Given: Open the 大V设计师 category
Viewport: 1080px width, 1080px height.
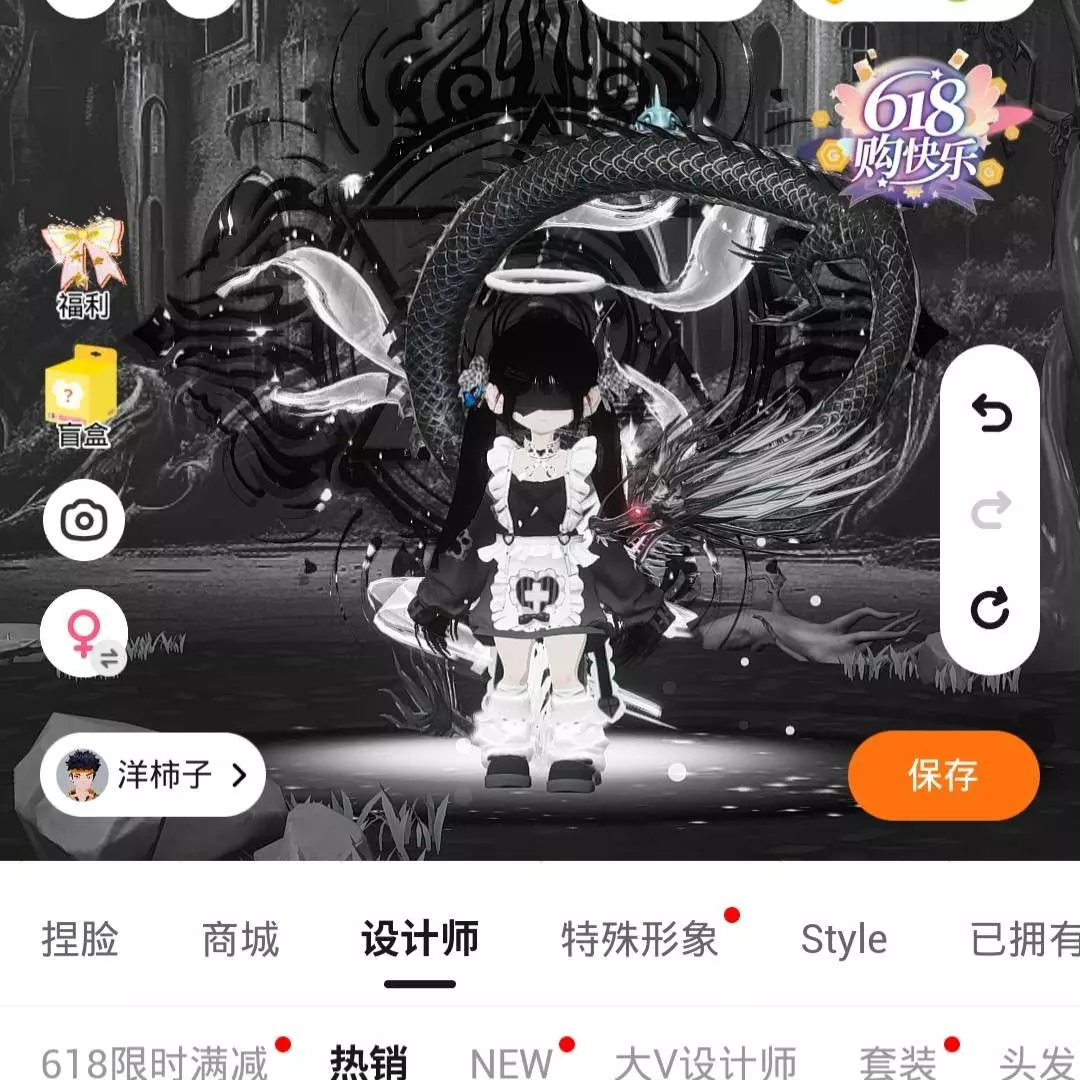Looking at the screenshot, I should click(x=705, y=1062).
